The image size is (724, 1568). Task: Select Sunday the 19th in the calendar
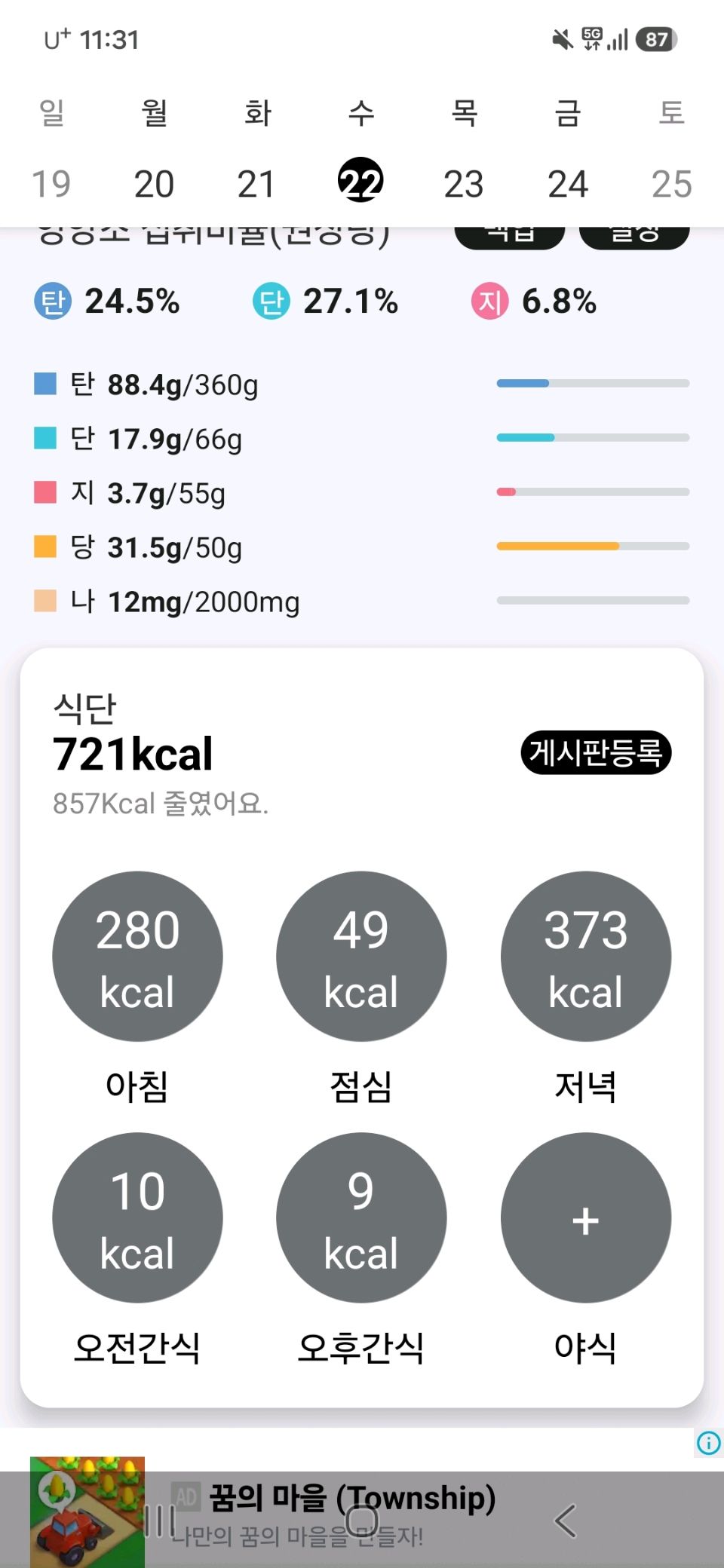[51, 183]
